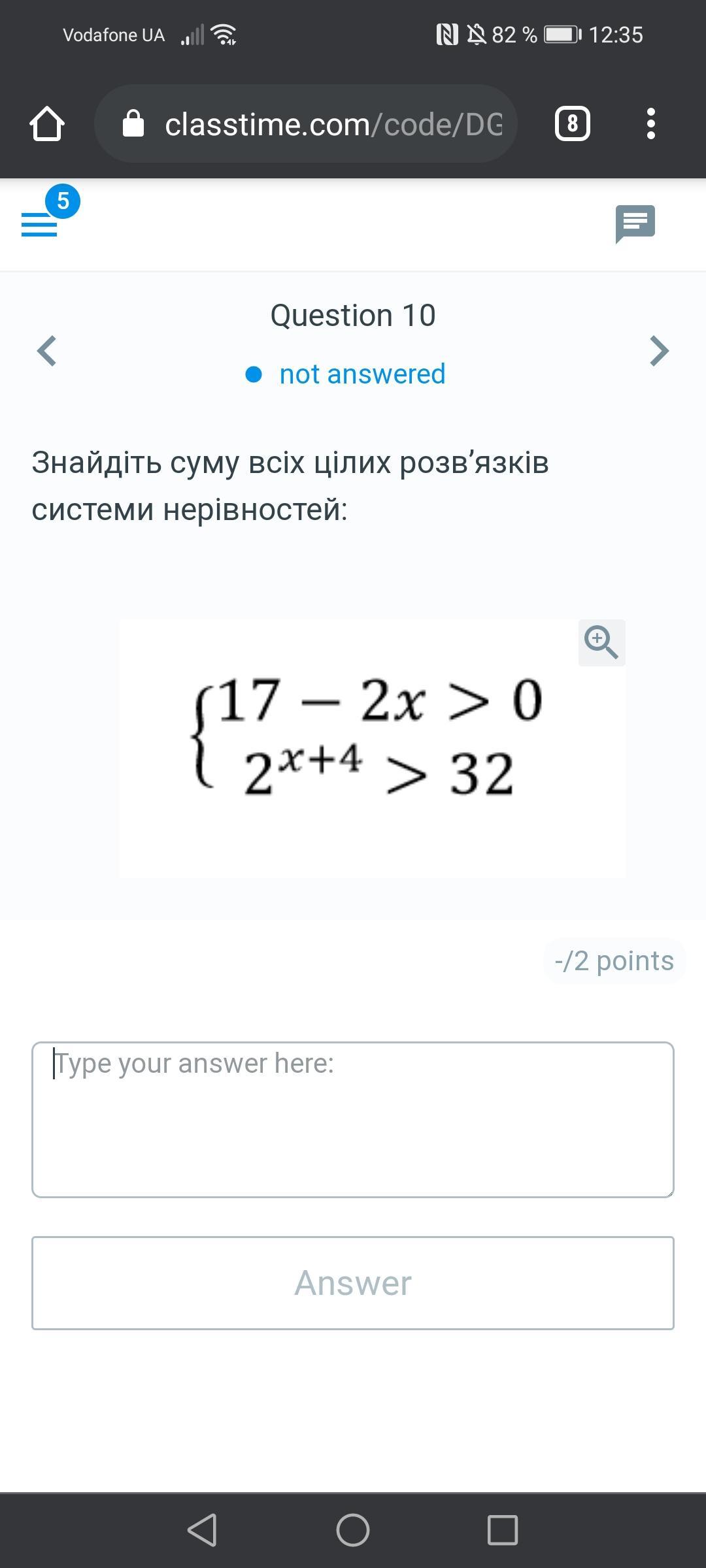Open the browser home page

(47, 123)
